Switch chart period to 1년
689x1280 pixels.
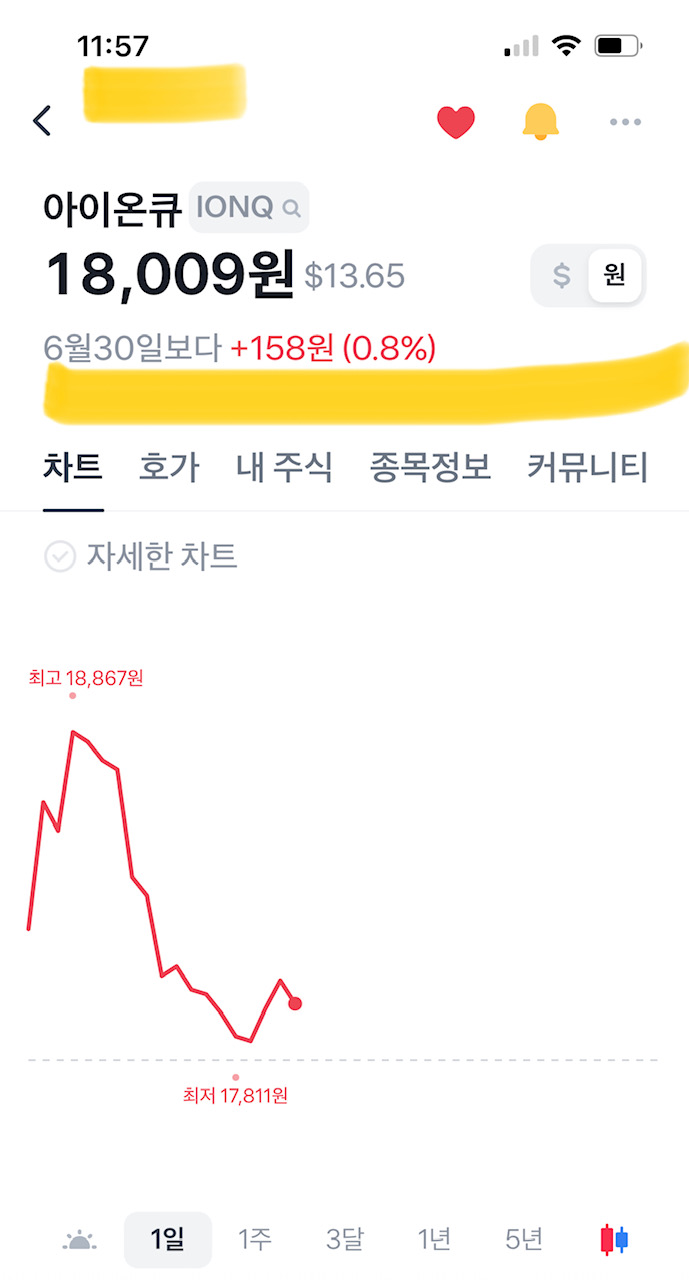[434, 1240]
